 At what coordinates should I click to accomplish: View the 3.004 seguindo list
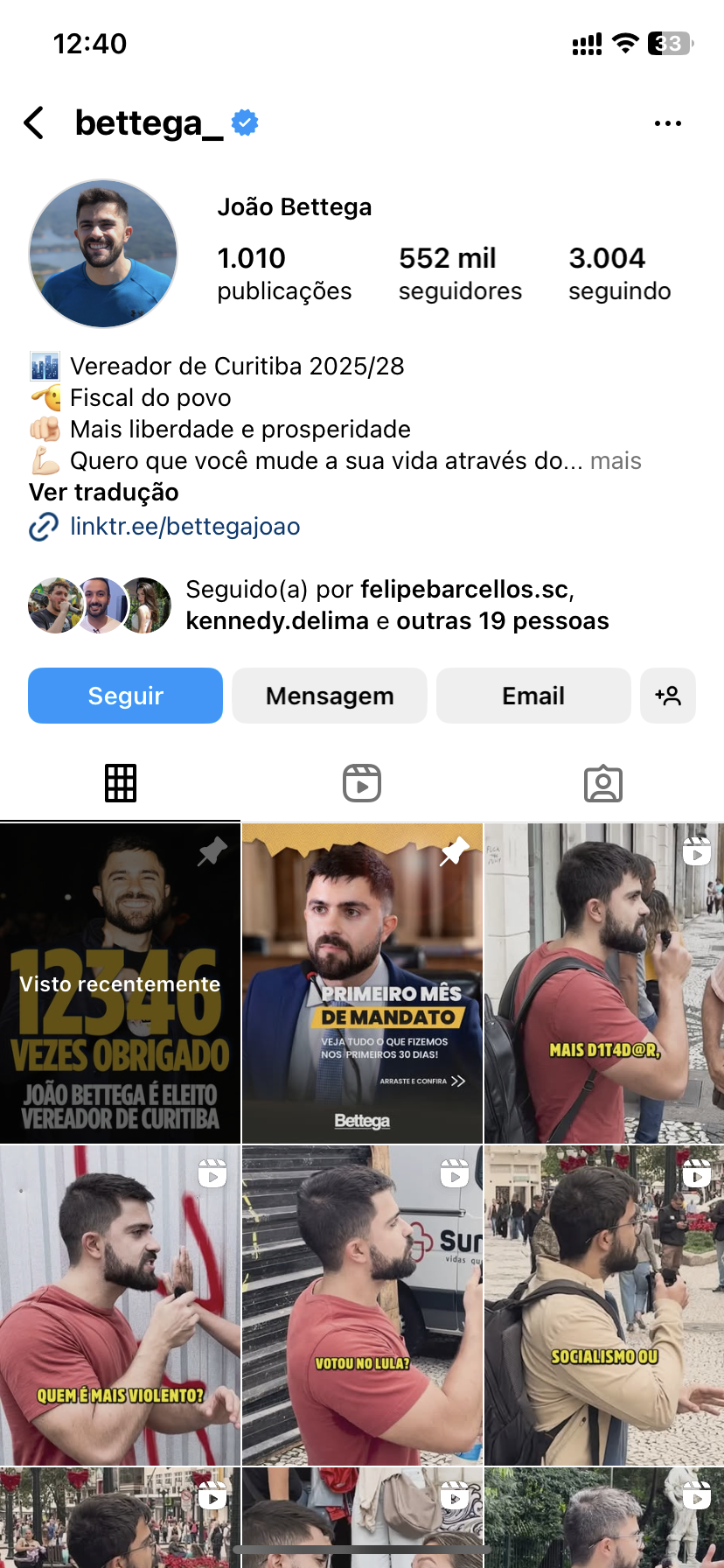tap(619, 274)
